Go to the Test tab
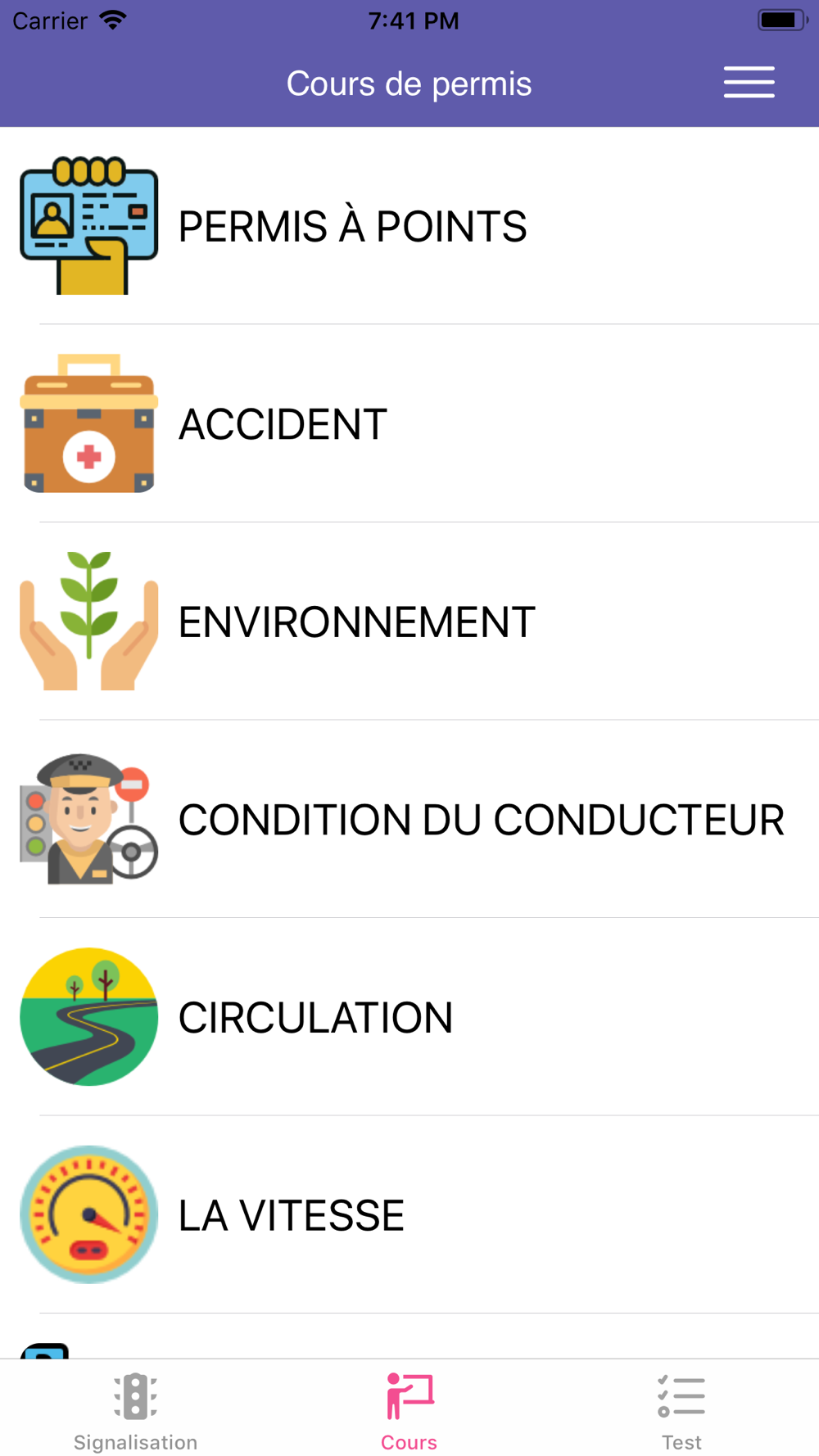Screen dimensions: 819x1456 tap(681, 1412)
